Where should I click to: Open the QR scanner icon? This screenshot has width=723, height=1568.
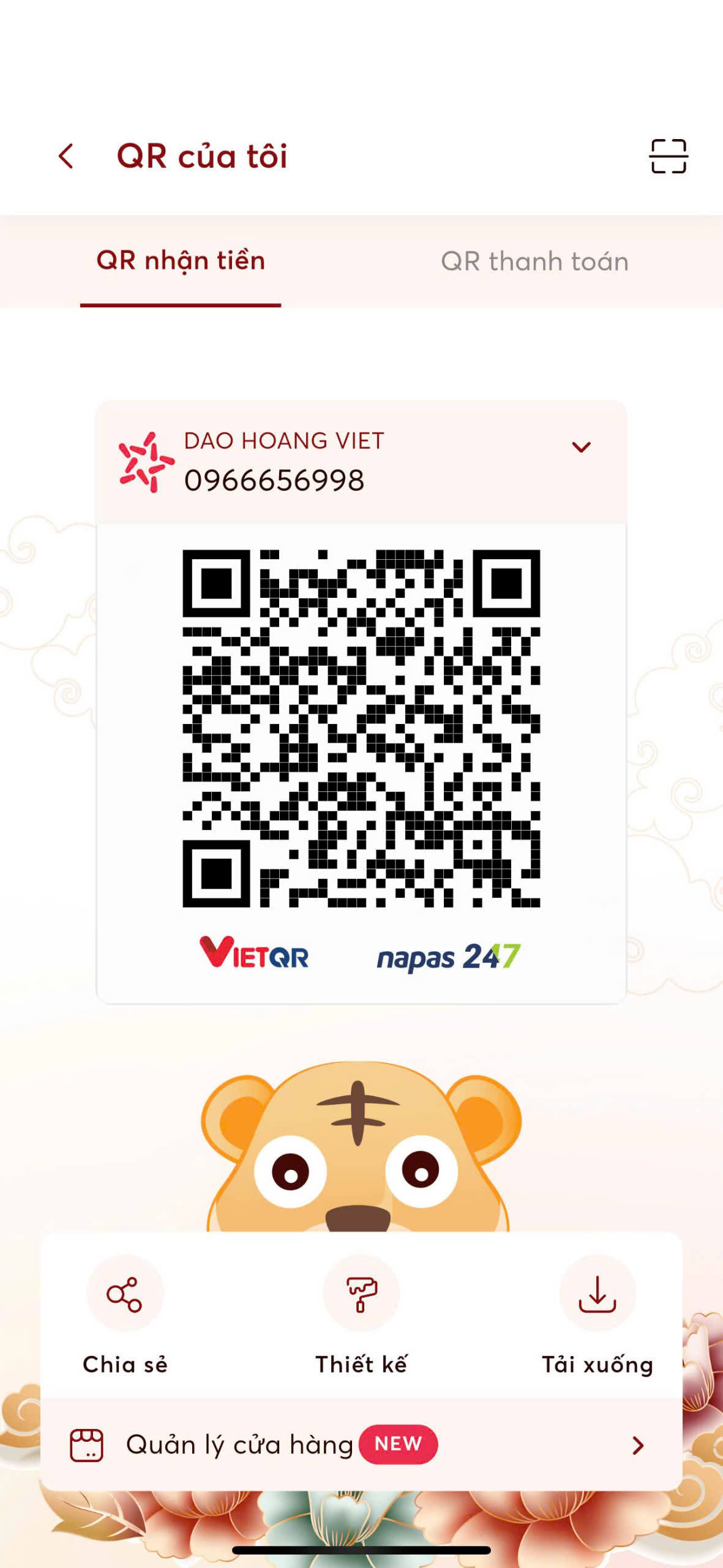(668, 156)
